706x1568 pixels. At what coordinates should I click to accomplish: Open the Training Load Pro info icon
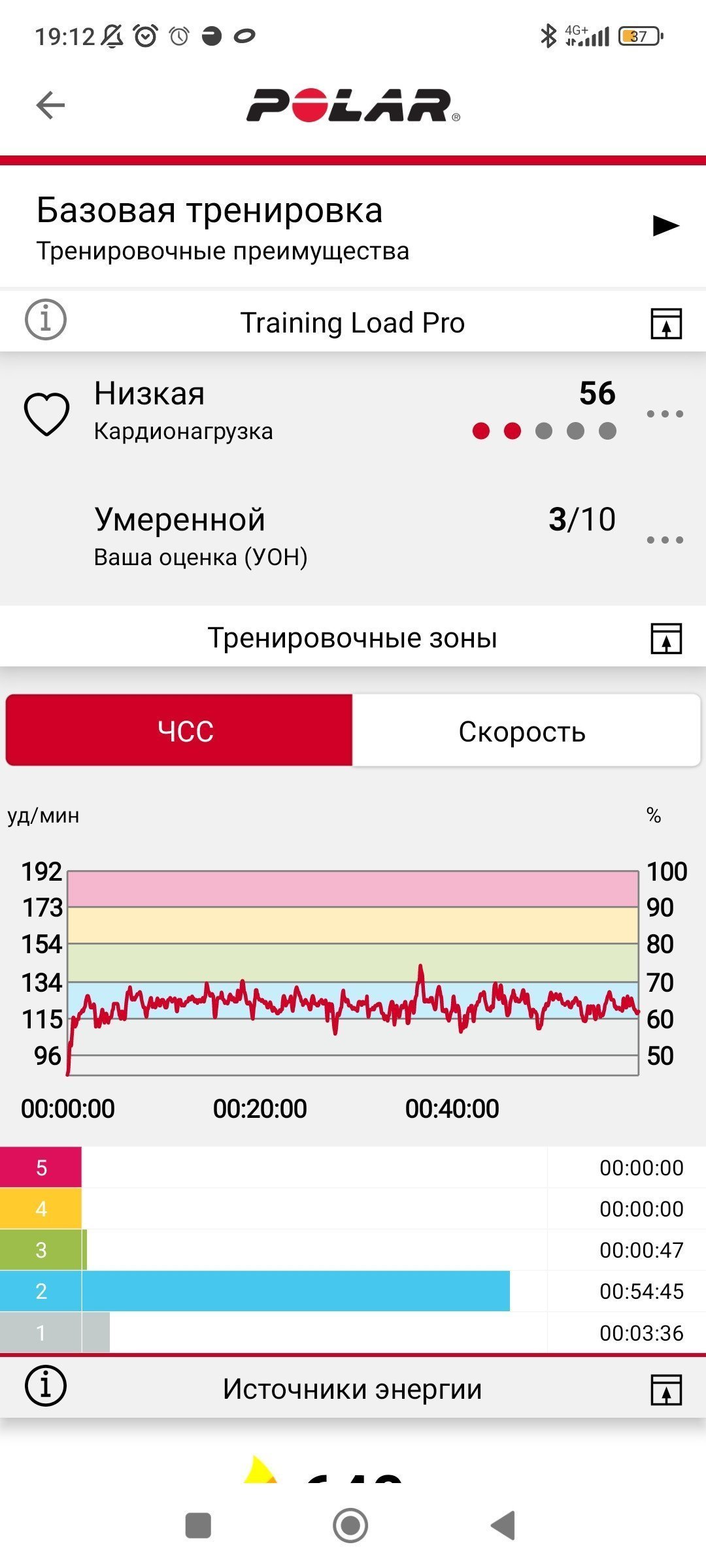(45, 319)
